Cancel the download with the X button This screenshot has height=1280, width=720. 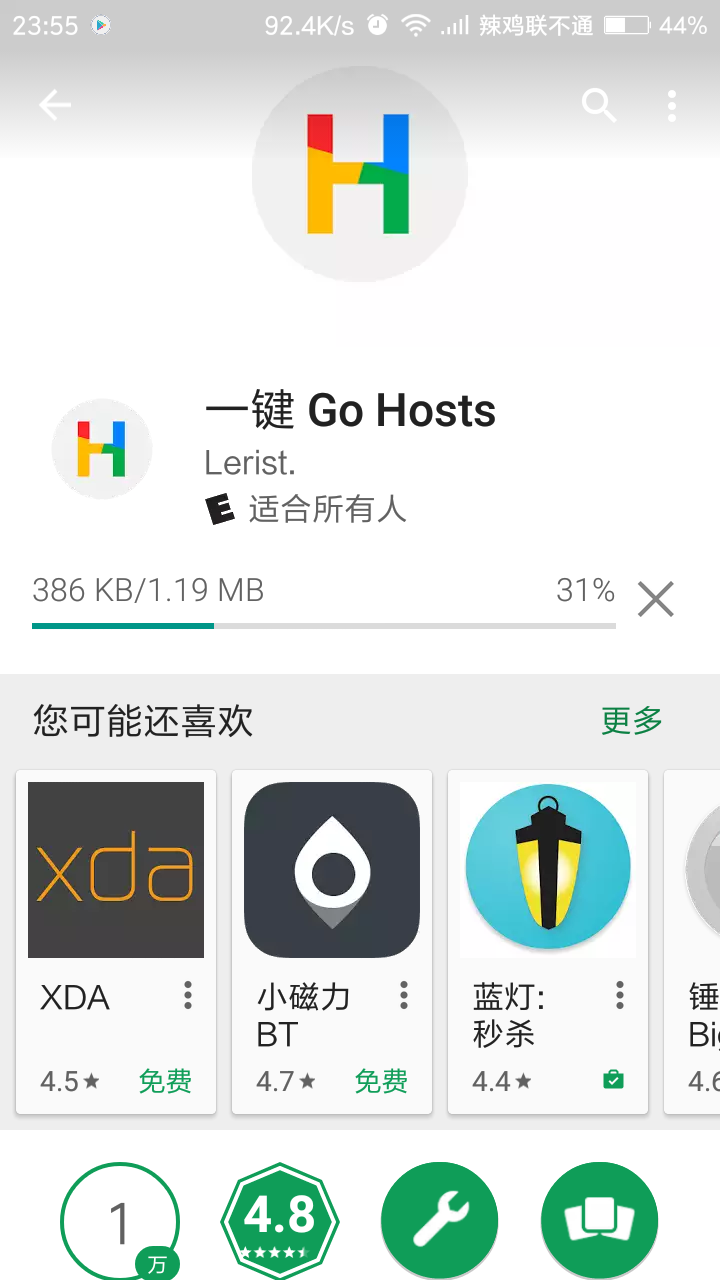pos(655,598)
